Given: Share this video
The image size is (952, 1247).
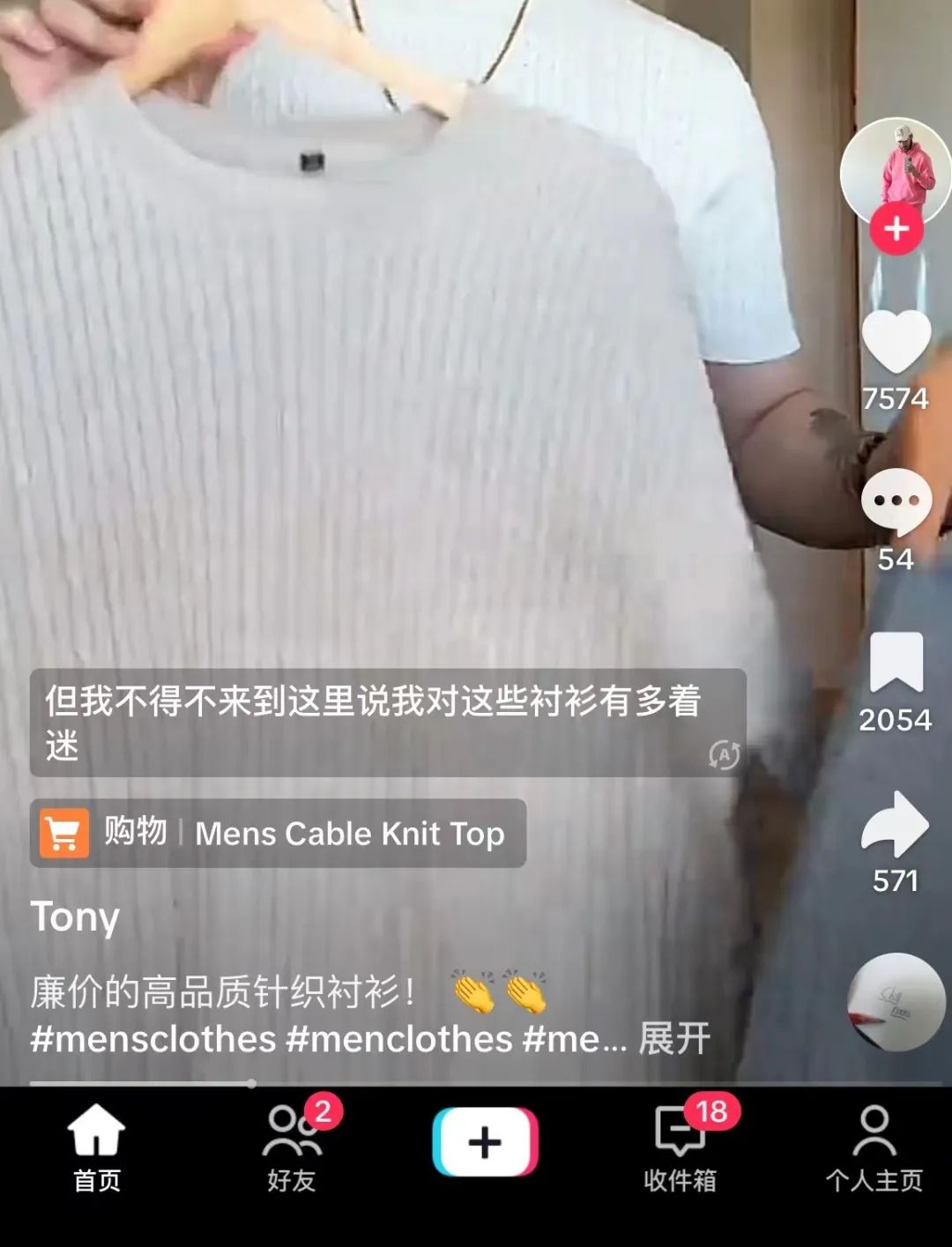Looking at the screenshot, I should point(896,824).
